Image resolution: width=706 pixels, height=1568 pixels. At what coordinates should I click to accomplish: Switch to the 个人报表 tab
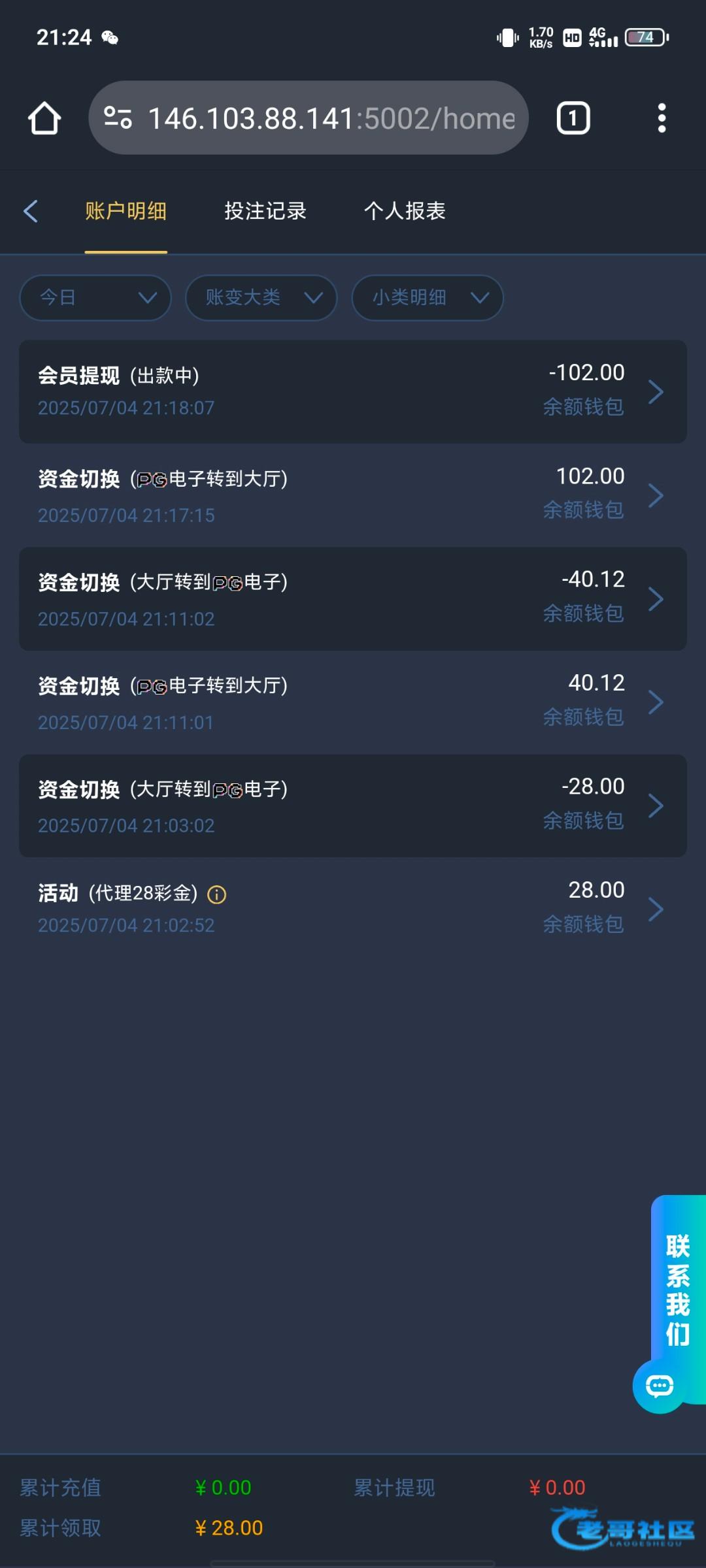pos(405,211)
